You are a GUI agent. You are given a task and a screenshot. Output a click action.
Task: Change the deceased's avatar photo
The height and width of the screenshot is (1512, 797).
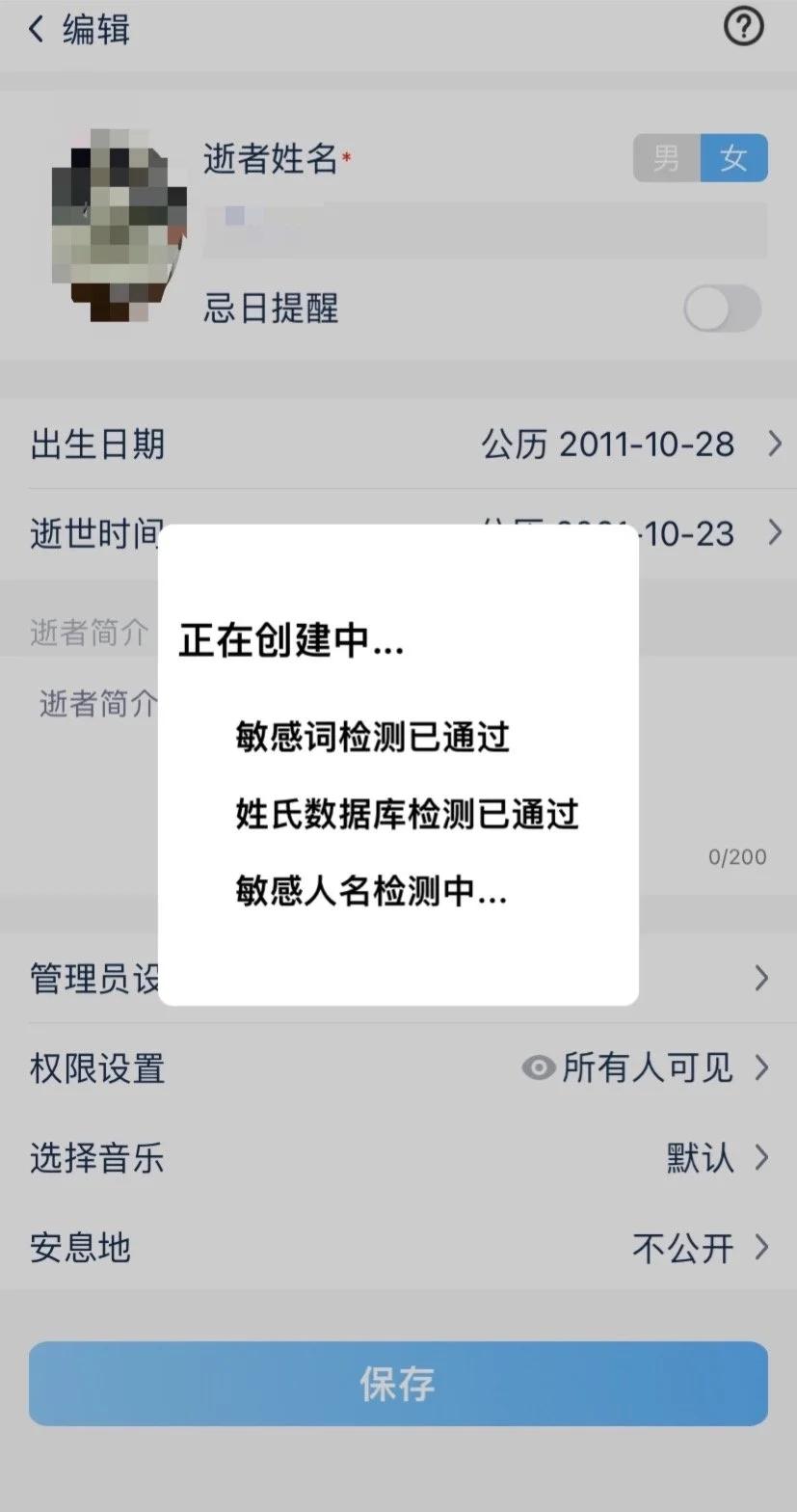tap(117, 225)
